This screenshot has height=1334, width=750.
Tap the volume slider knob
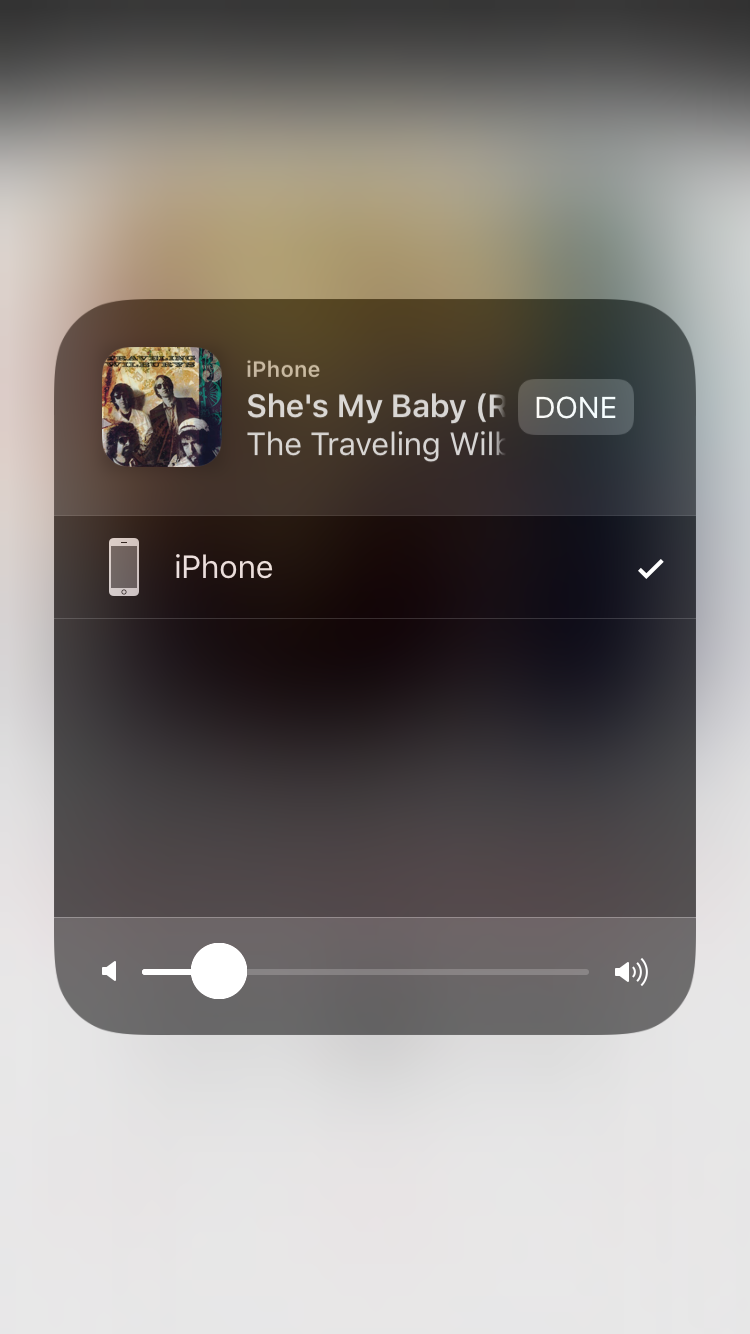(219, 971)
